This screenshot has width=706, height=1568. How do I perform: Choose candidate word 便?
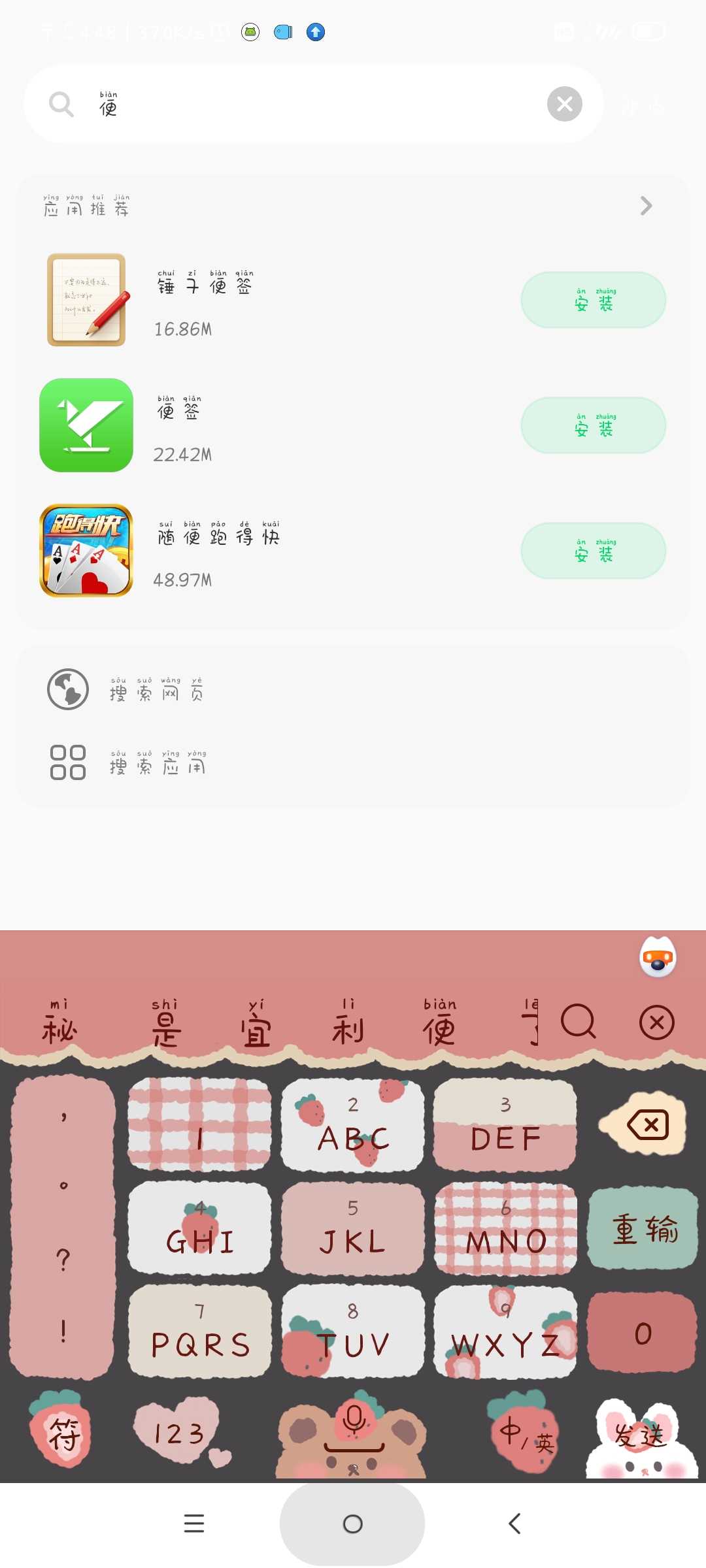click(x=439, y=1023)
